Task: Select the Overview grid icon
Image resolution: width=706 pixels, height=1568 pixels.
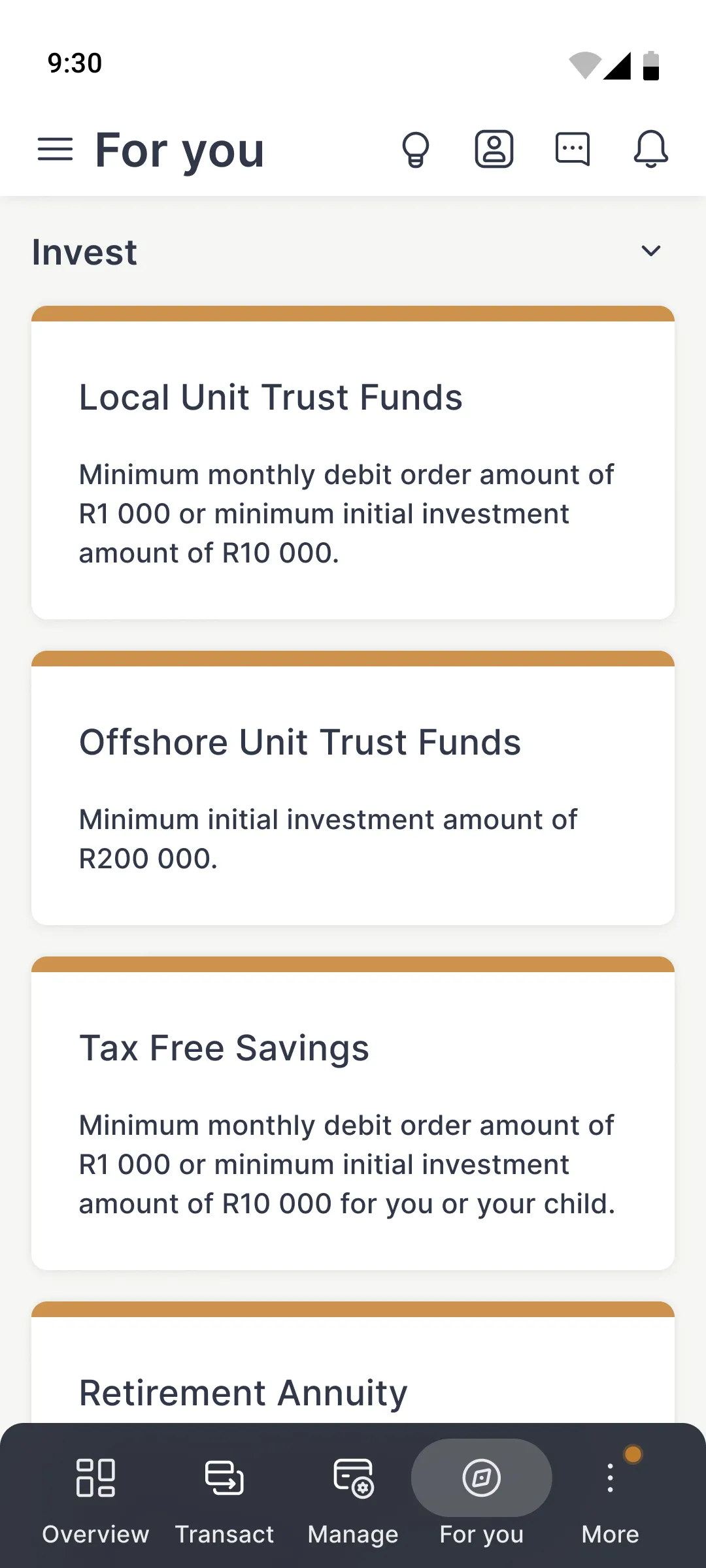Action: [x=95, y=1478]
